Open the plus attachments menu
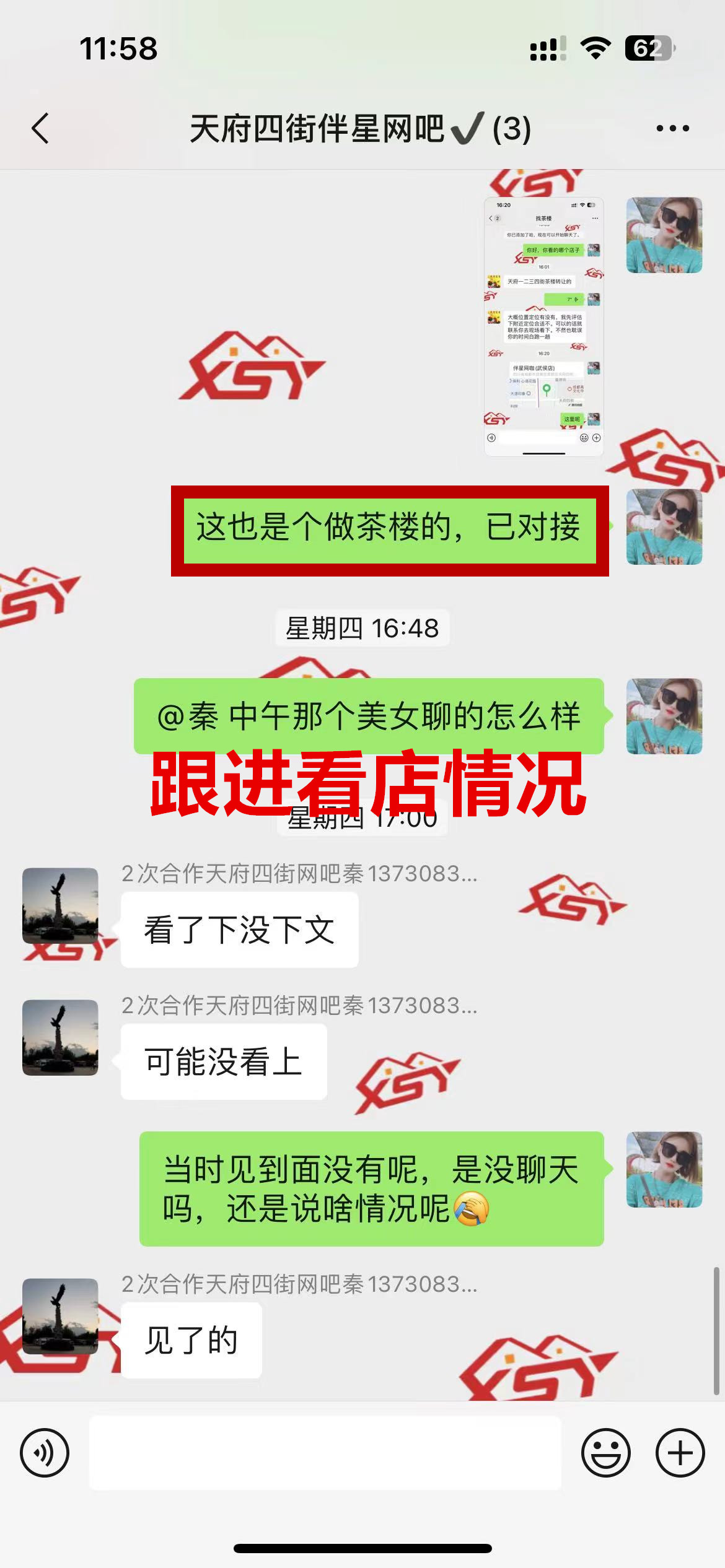The width and height of the screenshot is (725, 1568). [x=680, y=1453]
